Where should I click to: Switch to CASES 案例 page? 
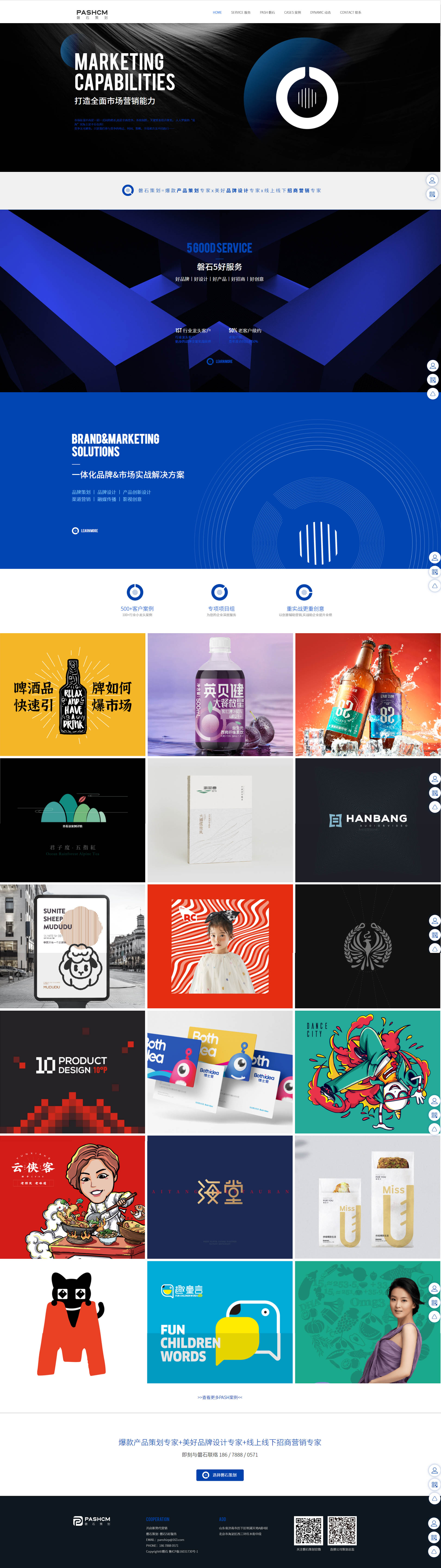pos(292,12)
